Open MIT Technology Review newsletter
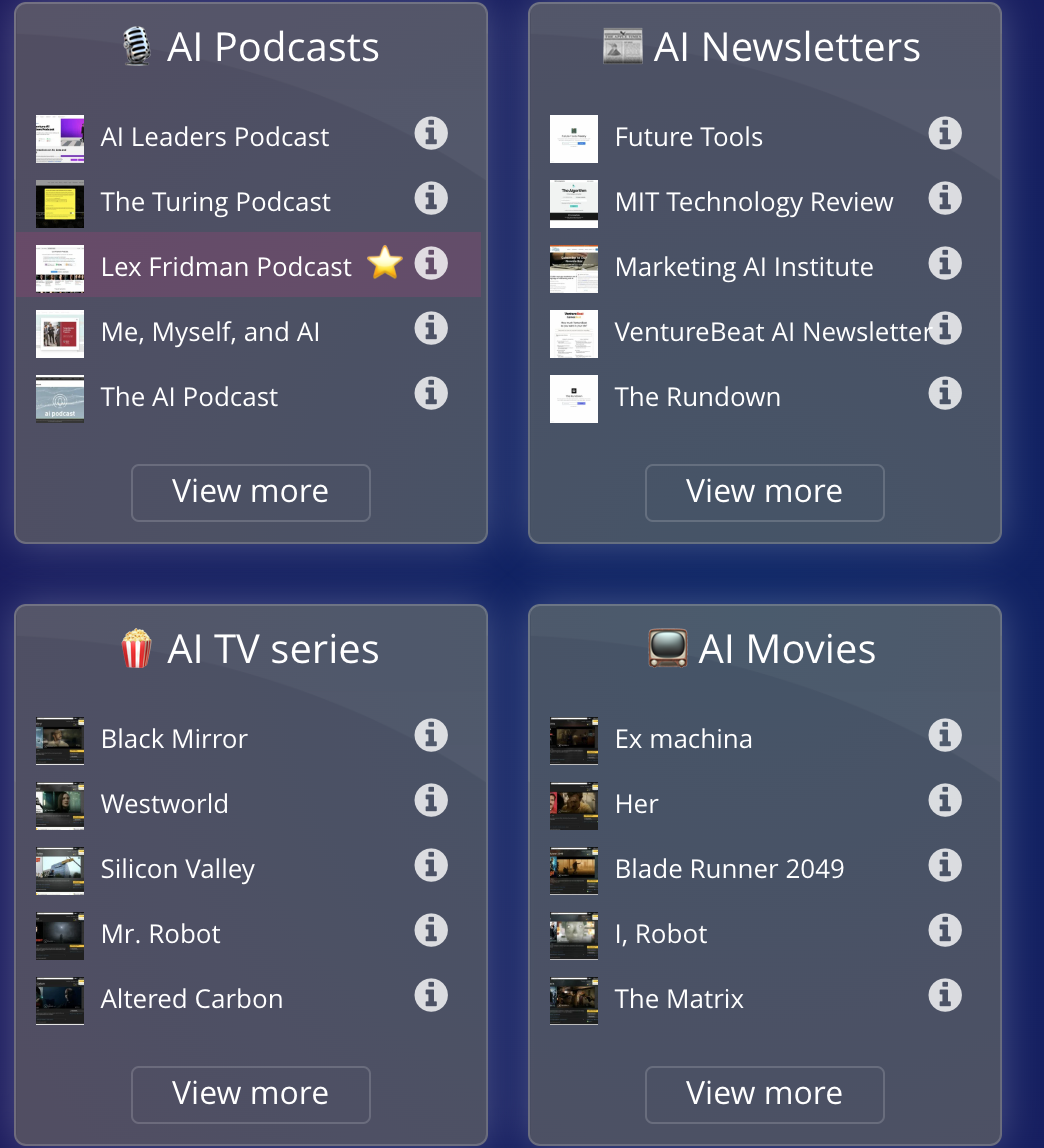 [x=753, y=202]
